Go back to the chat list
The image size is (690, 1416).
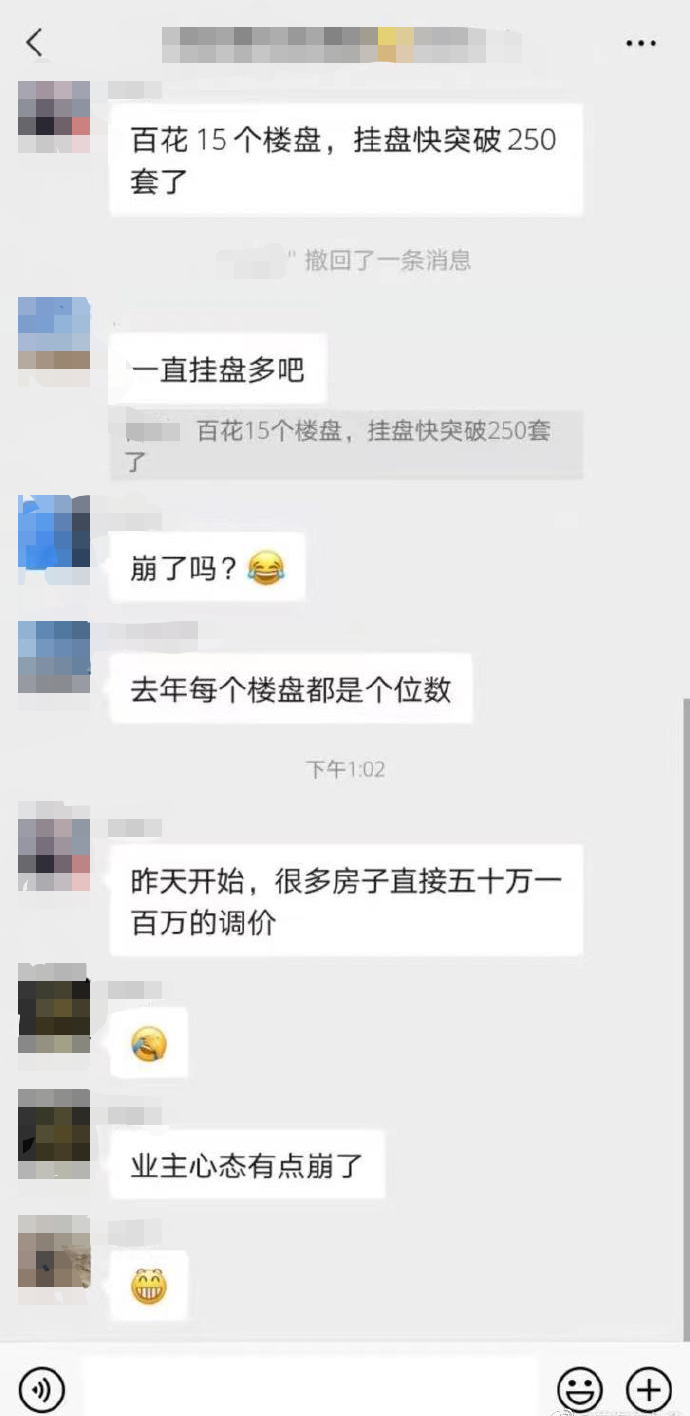[x=35, y=43]
